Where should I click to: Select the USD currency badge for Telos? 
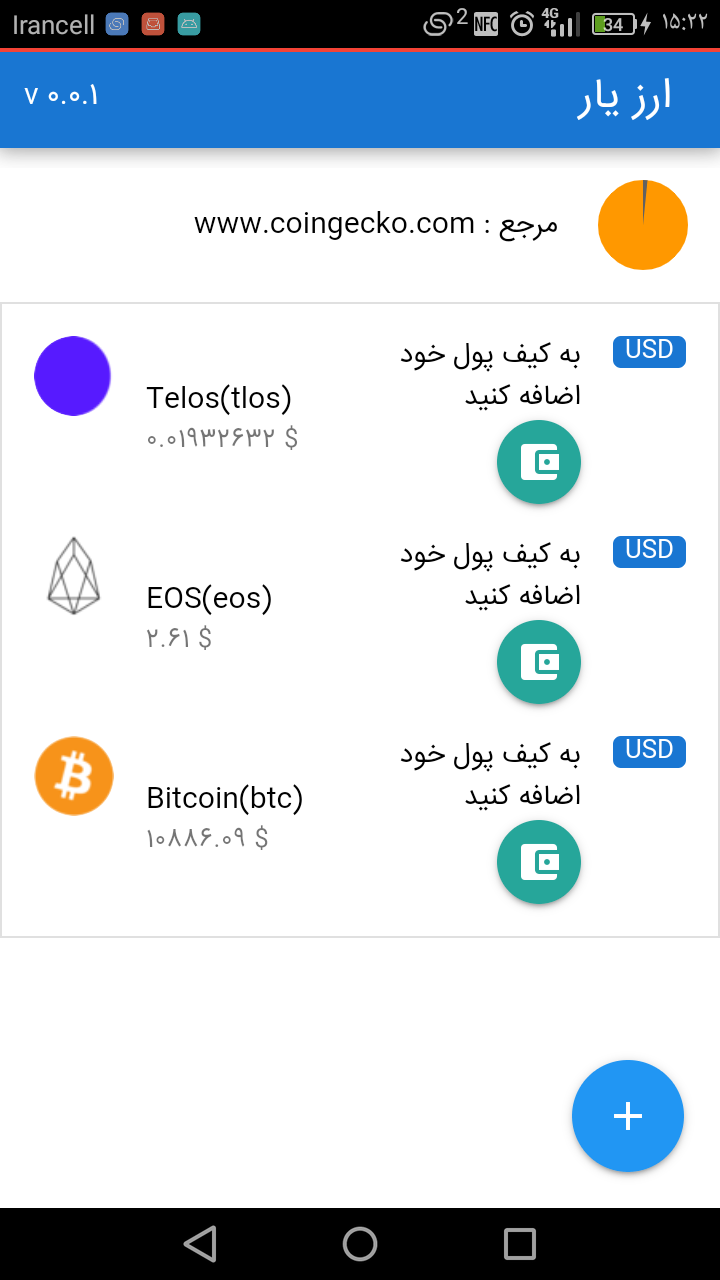pyautogui.click(x=648, y=350)
